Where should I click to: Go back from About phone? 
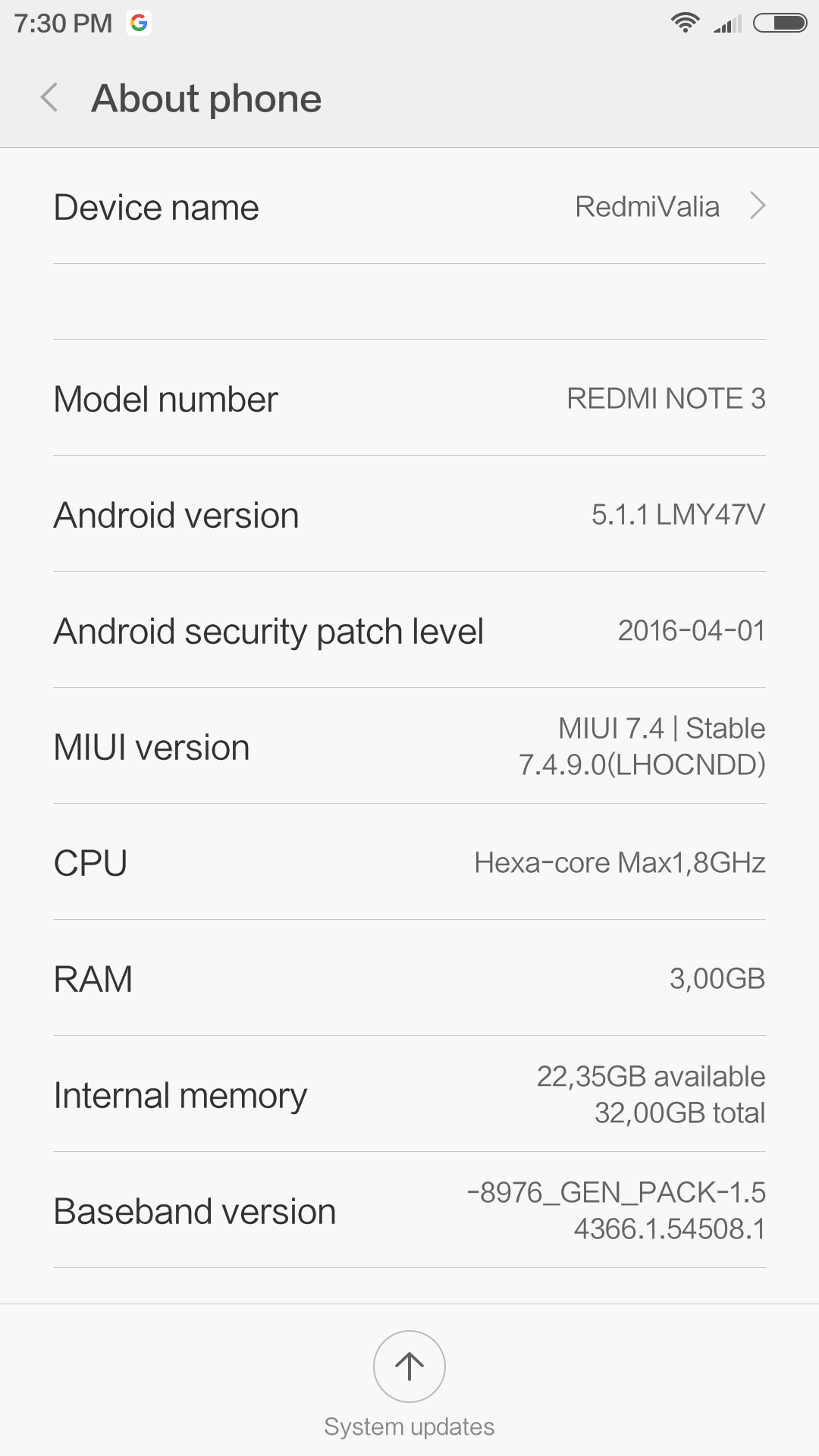point(50,98)
